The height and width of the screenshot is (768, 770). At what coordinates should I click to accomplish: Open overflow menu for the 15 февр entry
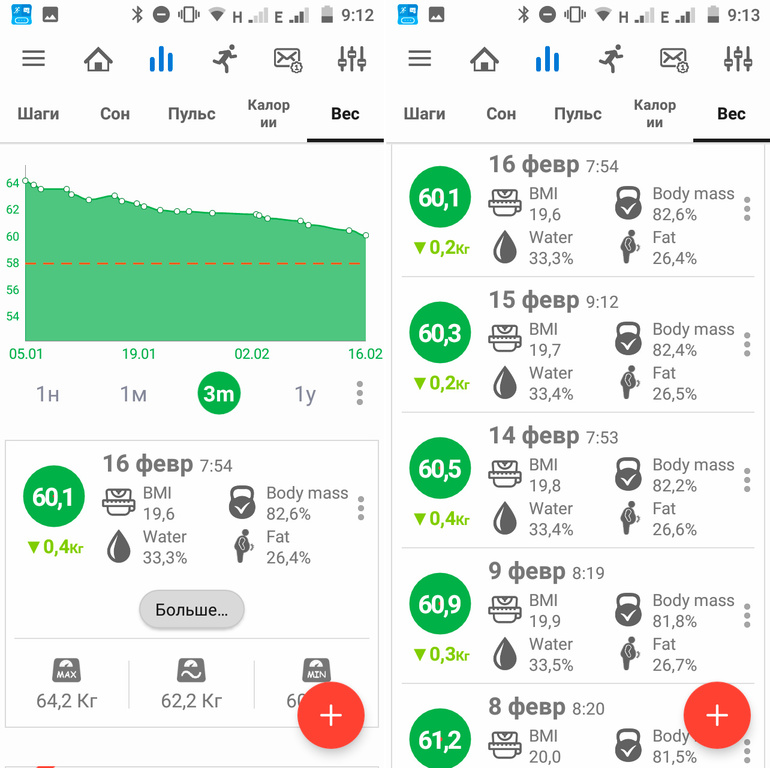[x=747, y=345]
